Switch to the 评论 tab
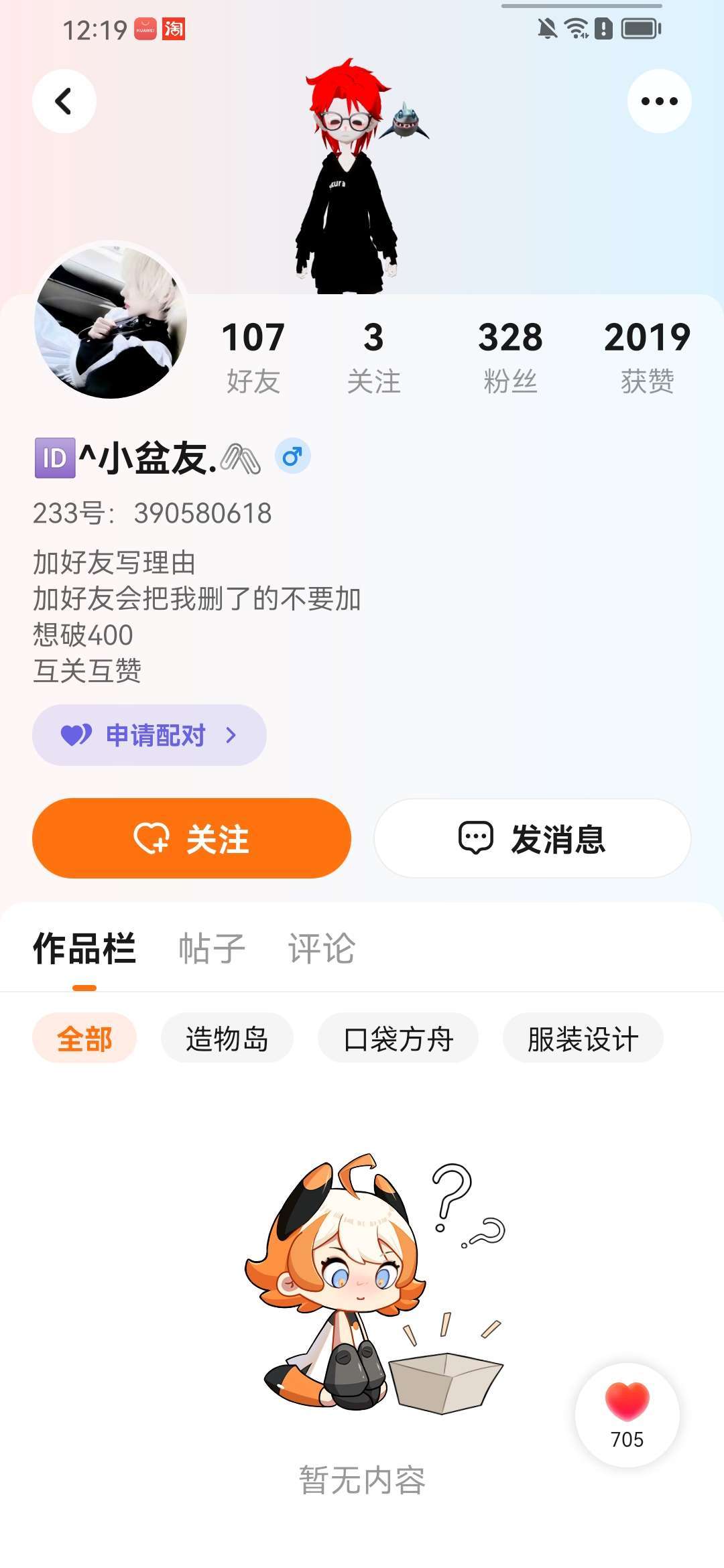 [322, 948]
